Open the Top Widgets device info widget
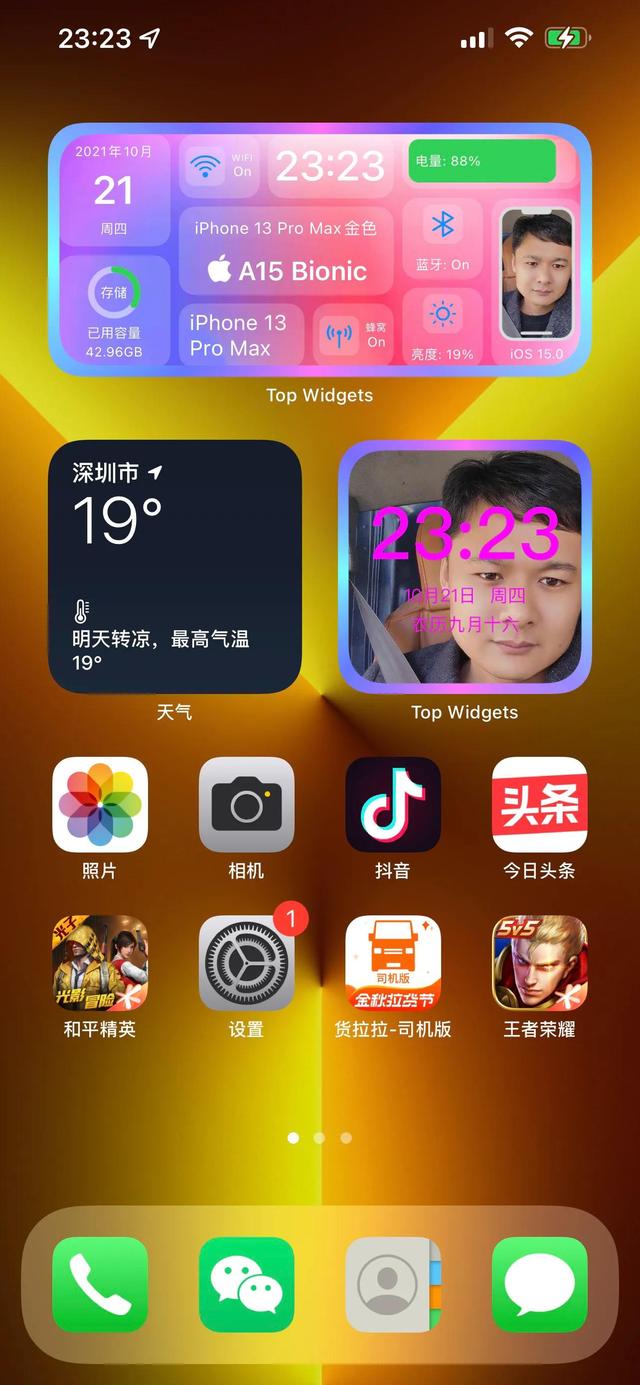 [320, 250]
